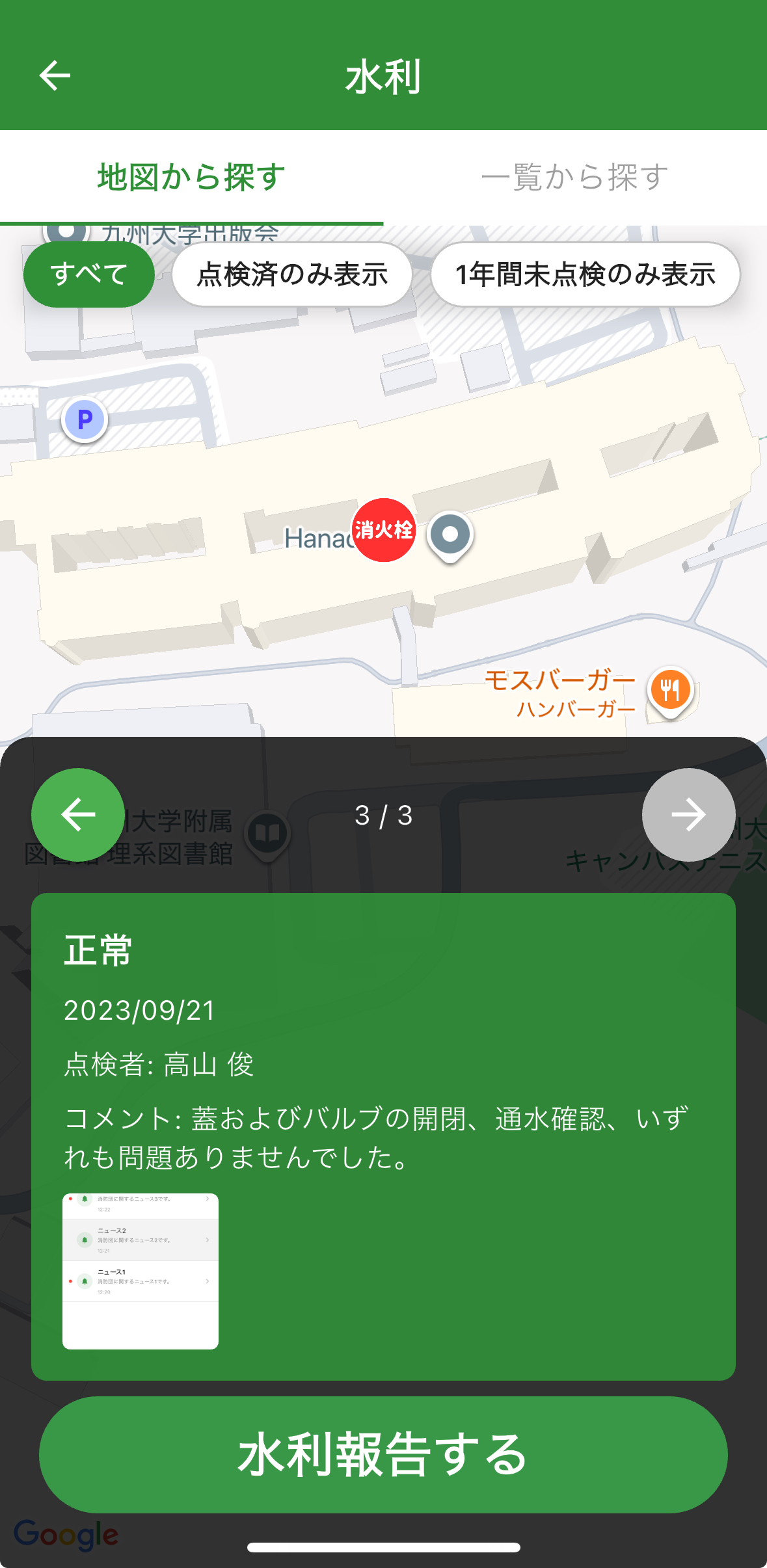
Task: Tap the 3 / 3 page indicator
Action: (383, 814)
